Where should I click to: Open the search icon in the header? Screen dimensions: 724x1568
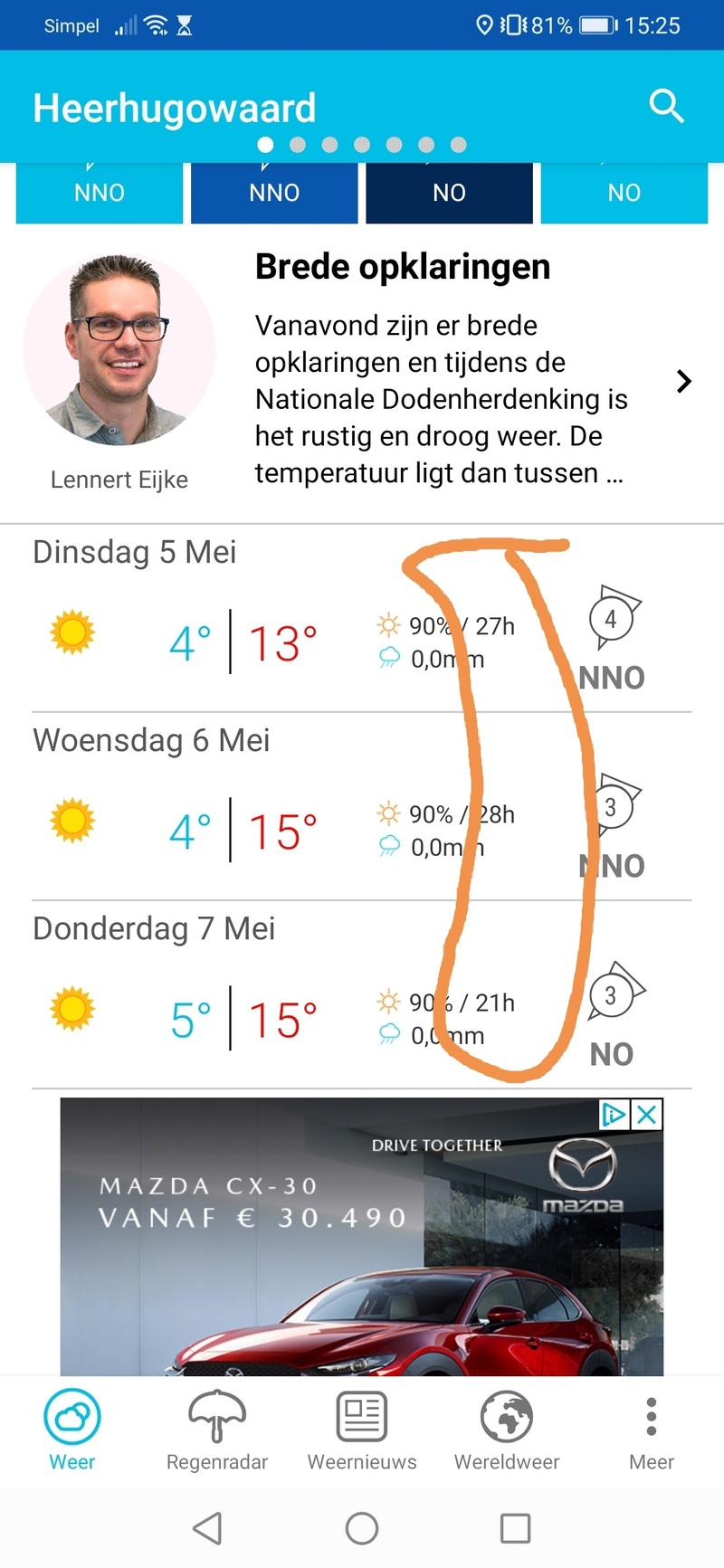666,107
